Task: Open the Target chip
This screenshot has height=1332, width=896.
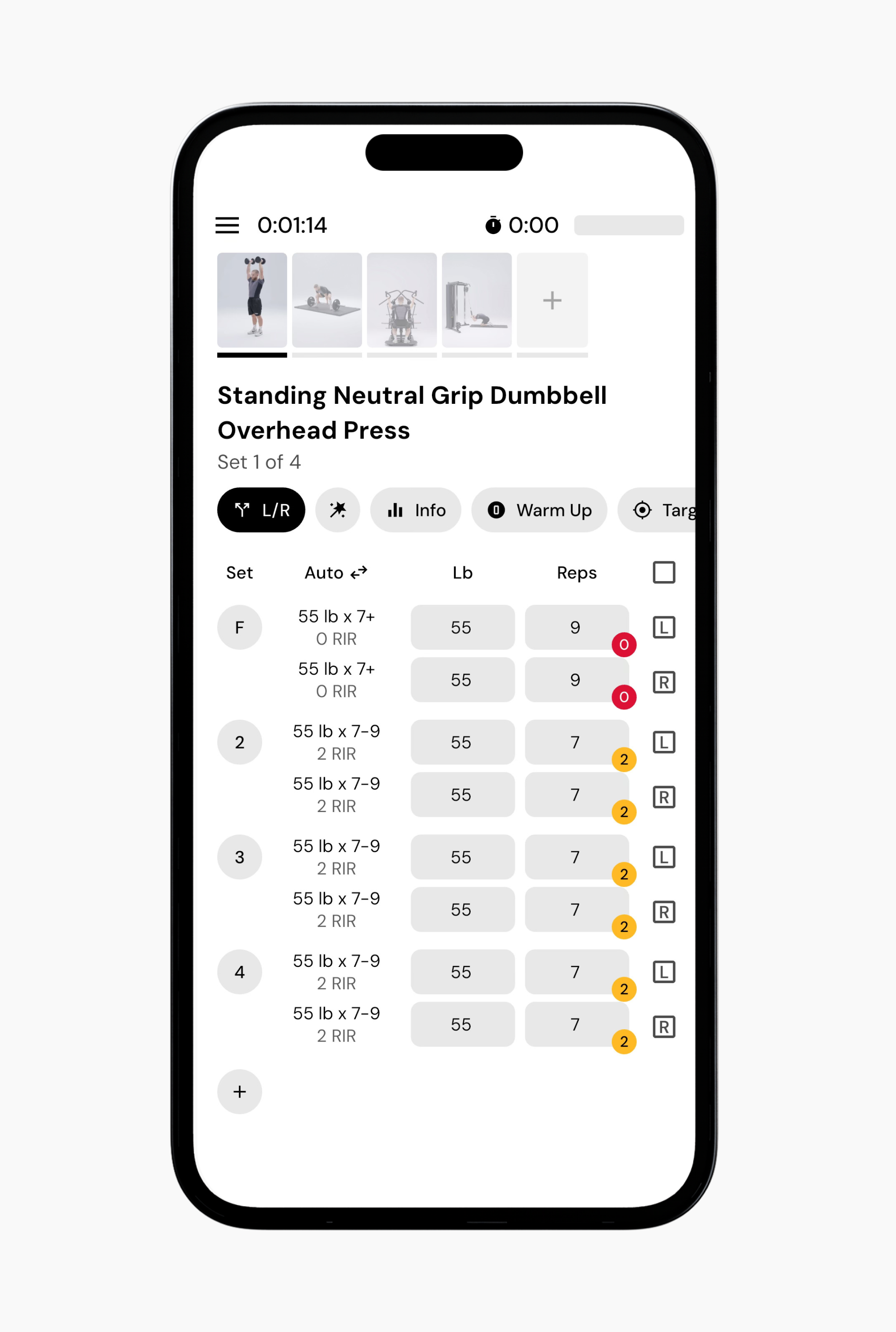Action: point(663,510)
